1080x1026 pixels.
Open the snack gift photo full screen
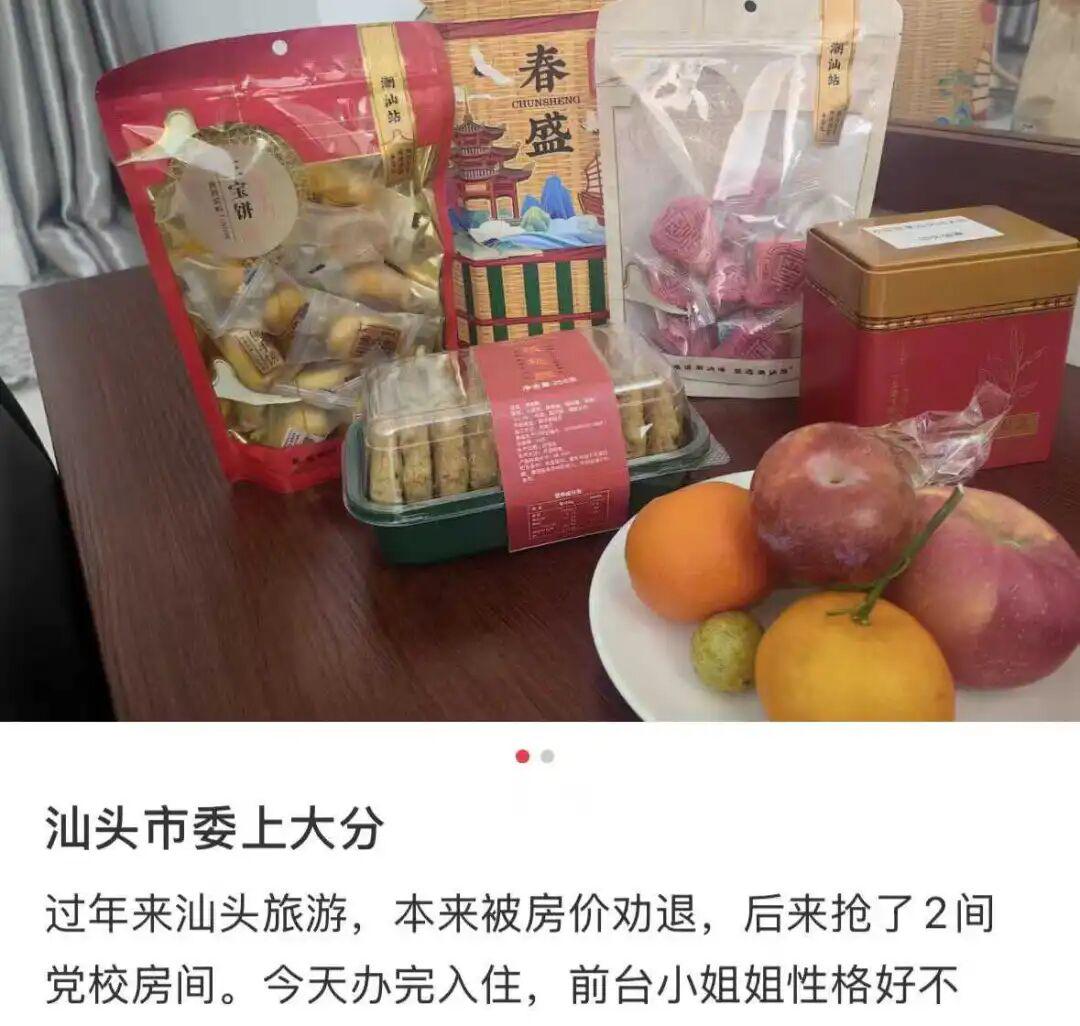point(540,360)
